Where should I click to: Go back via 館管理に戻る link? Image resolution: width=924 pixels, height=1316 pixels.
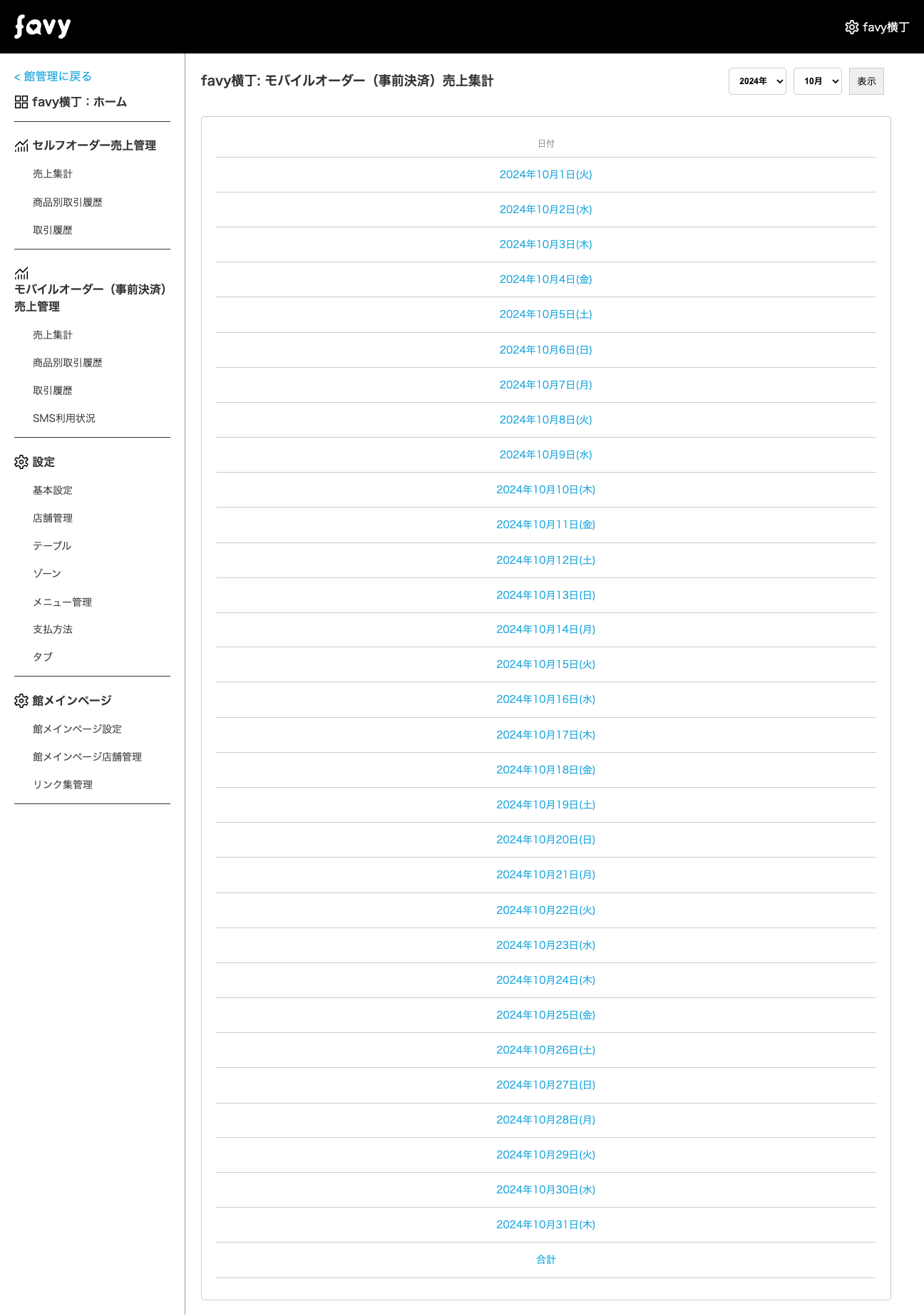pos(53,76)
